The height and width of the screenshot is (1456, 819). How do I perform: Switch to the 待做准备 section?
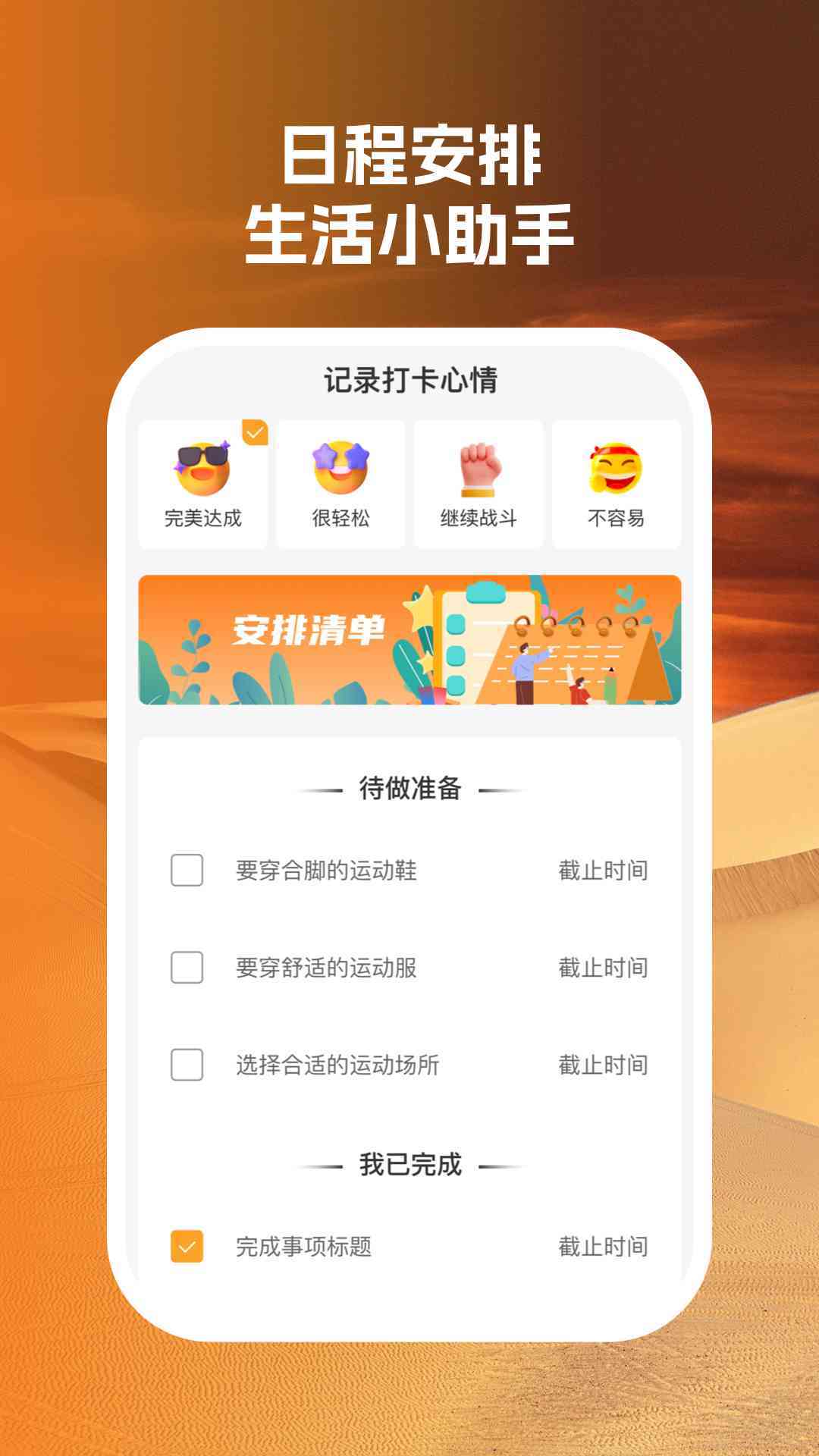409,789
